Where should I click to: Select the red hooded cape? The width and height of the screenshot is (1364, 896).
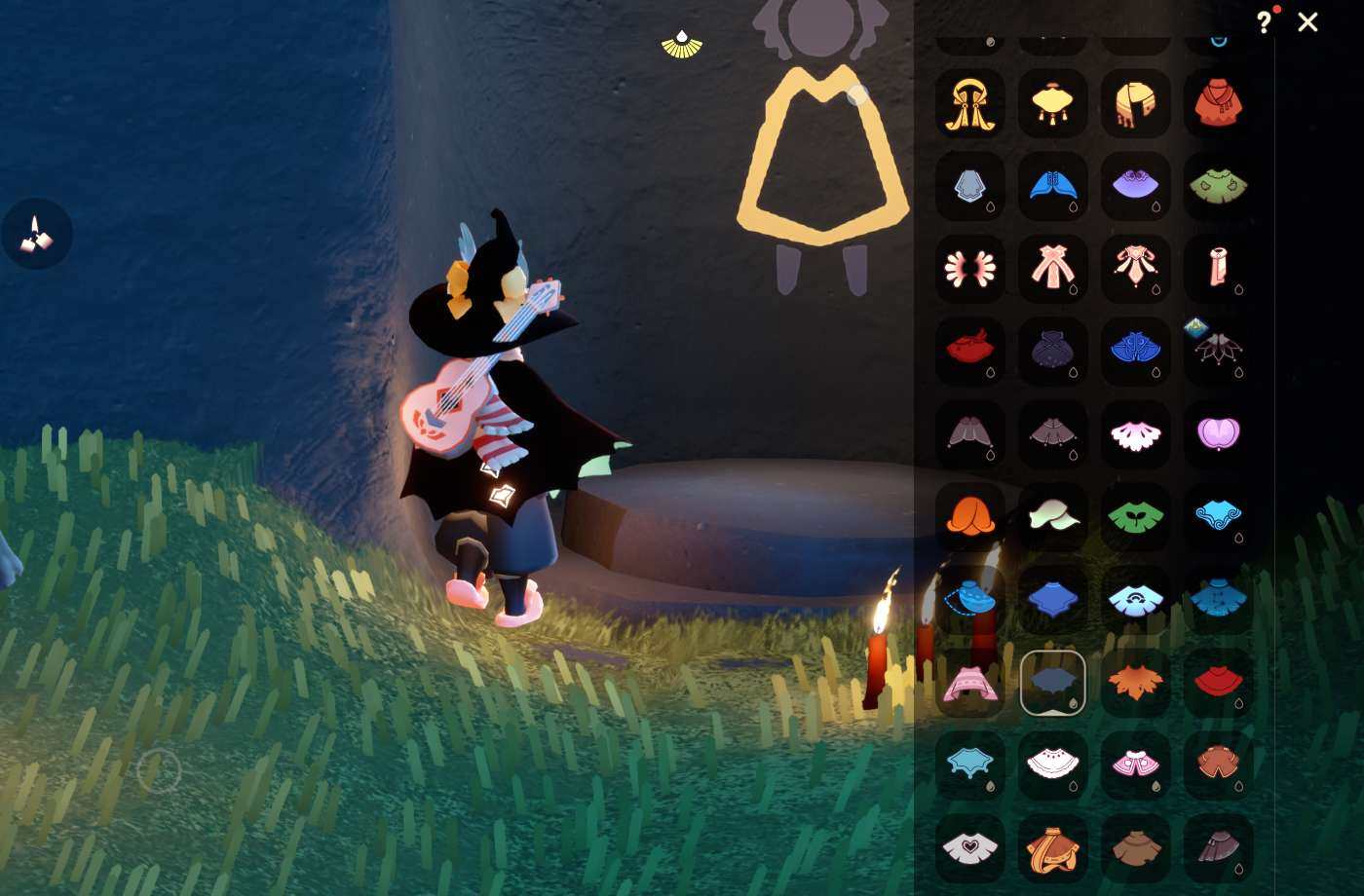[1218, 104]
